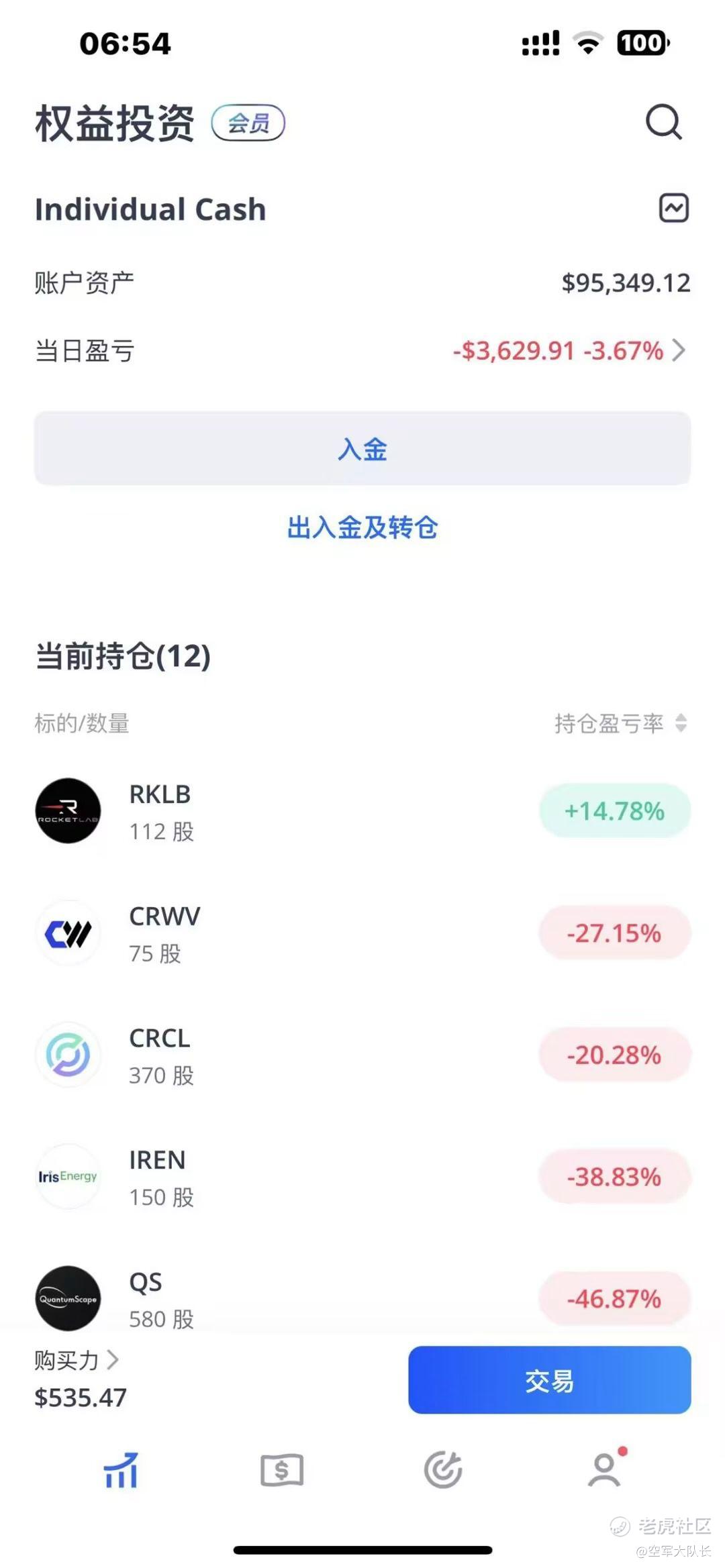Switch to the portfolio chart tab
725x1568 pixels.
[x=121, y=1471]
